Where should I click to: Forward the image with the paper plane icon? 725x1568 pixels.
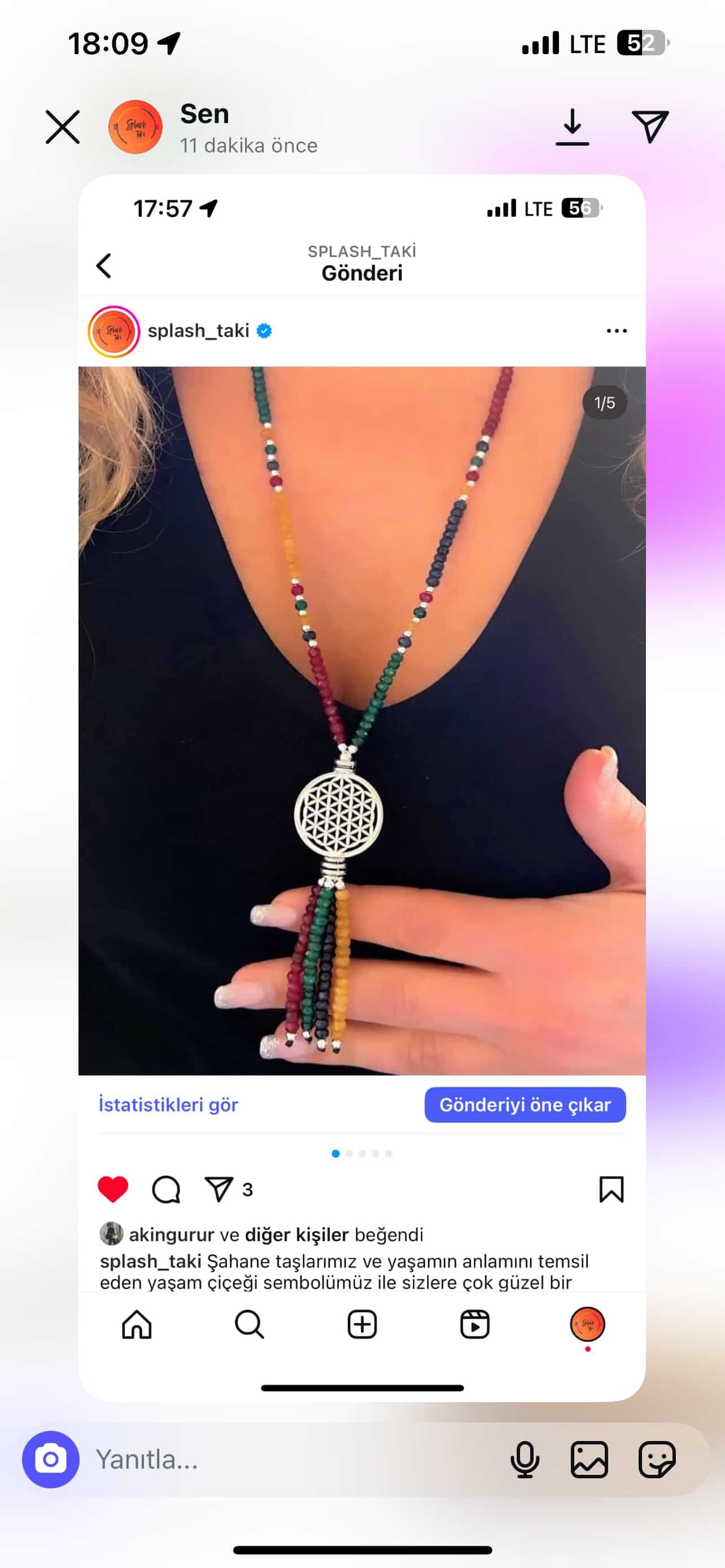650,126
